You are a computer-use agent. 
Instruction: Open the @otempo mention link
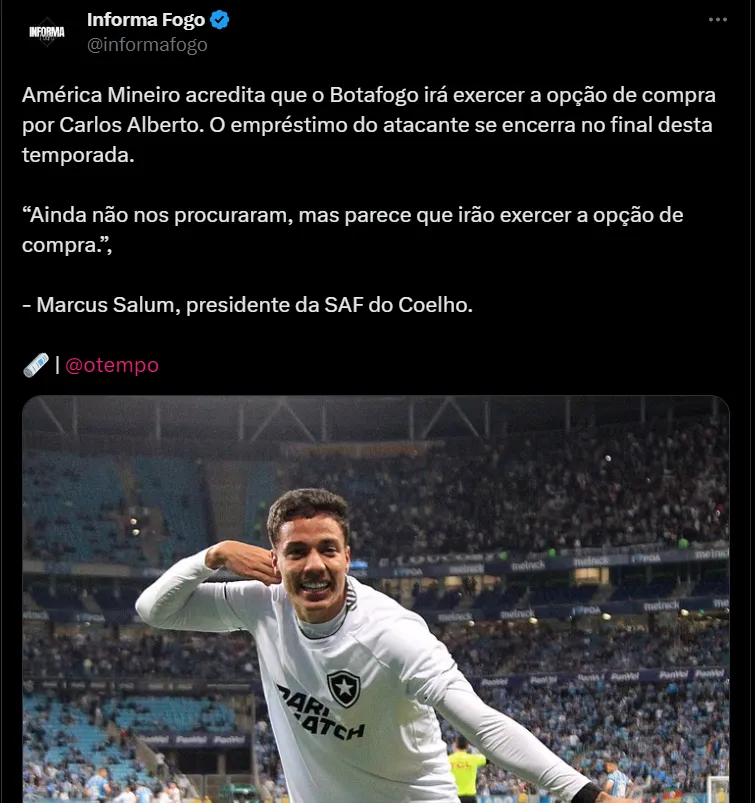[x=111, y=365]
